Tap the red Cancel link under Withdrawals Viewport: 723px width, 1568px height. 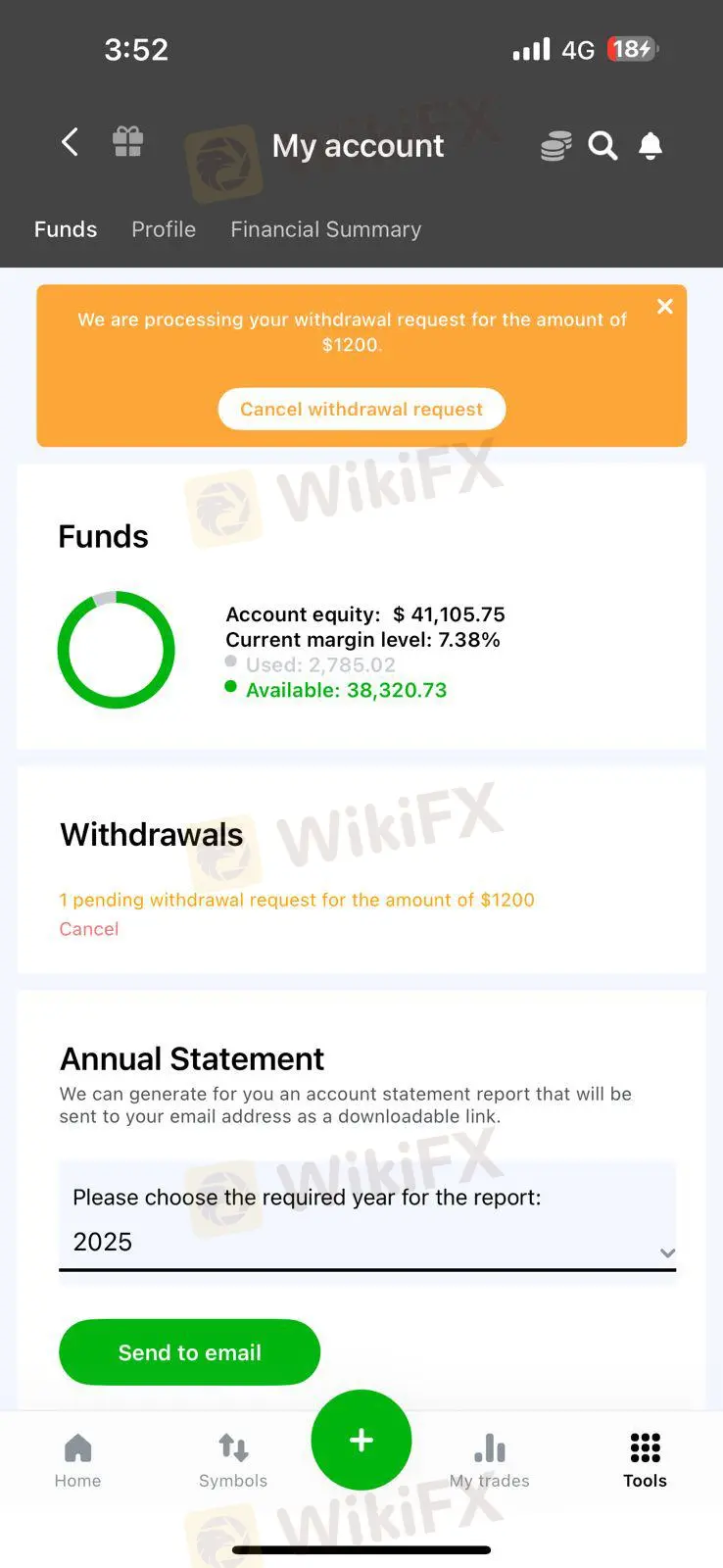click(88, 929)
